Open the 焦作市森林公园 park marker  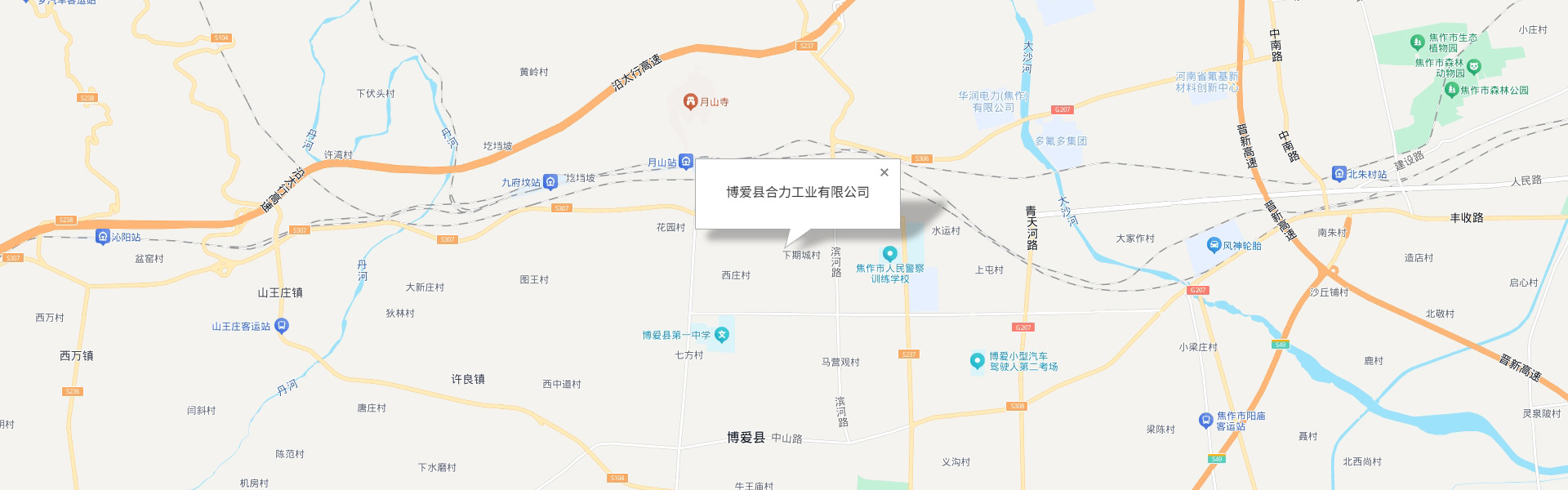[x=1451, y=90]
